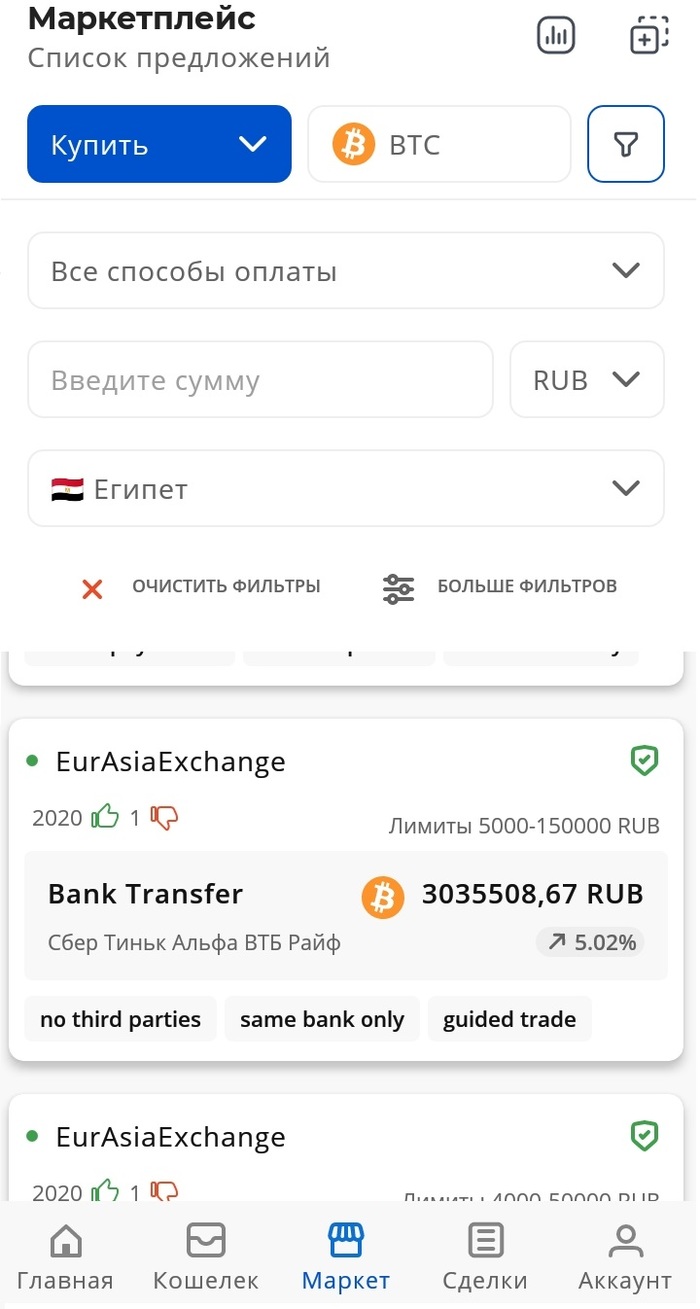This screenshot has width=700, height=1309.
Task: Select a currency in RUB dropdown
Action: (x=586, y=380)
